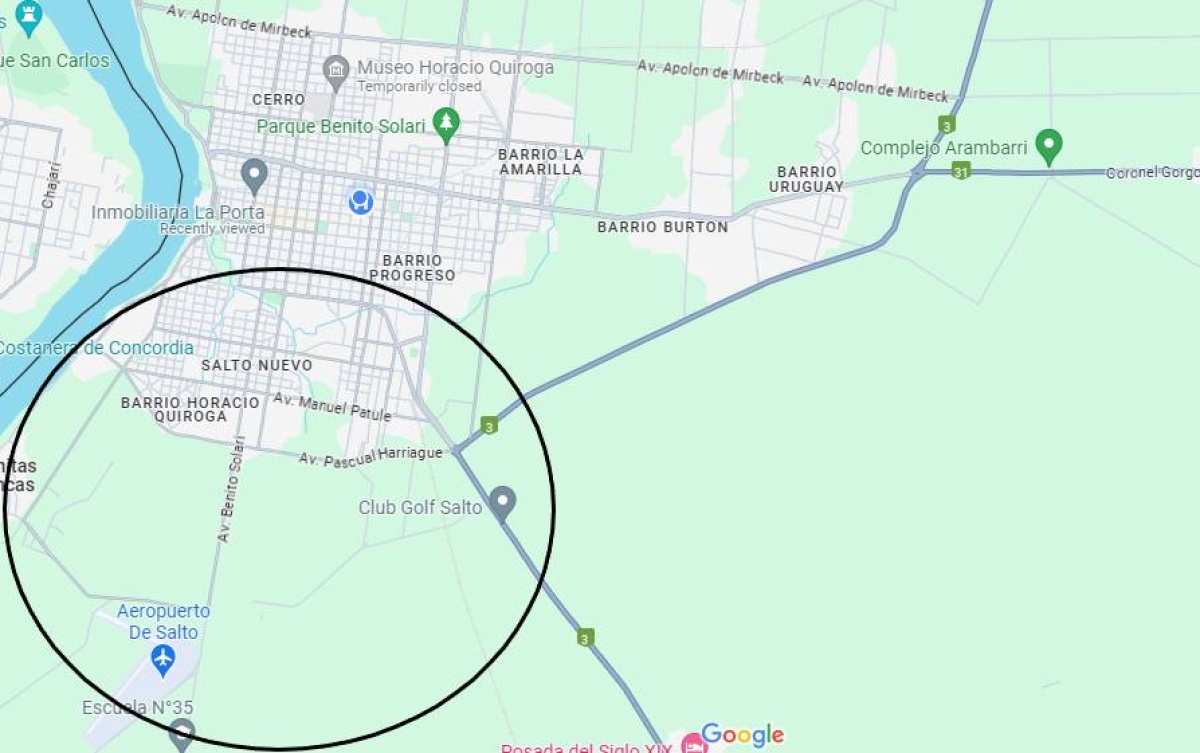Open the blue shopping marker near Barrio Progreso
The width and height of the screenshot is (1200, 753).
click(360, 201)
